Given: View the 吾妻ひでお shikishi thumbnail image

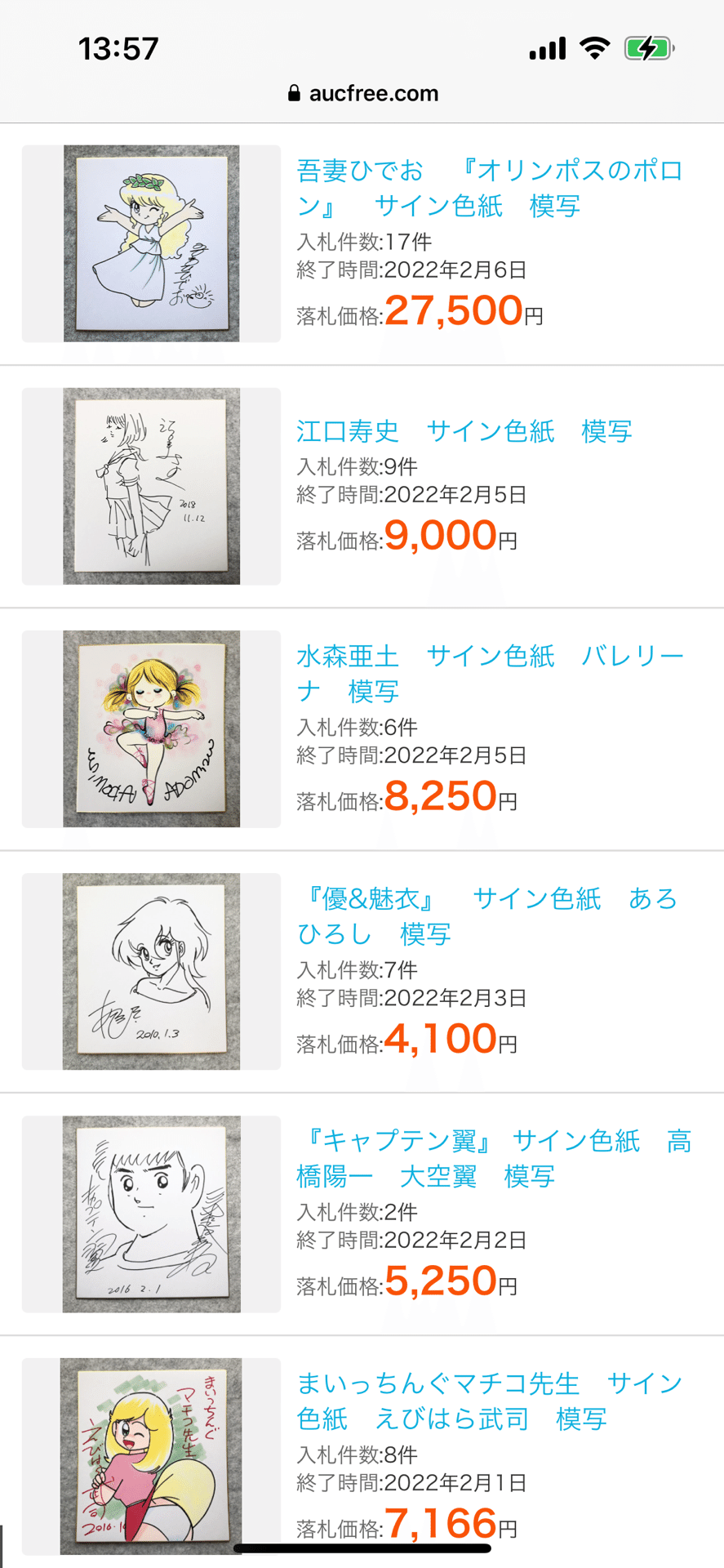Looking at the screenshot, I should click(x=152, y=243).
